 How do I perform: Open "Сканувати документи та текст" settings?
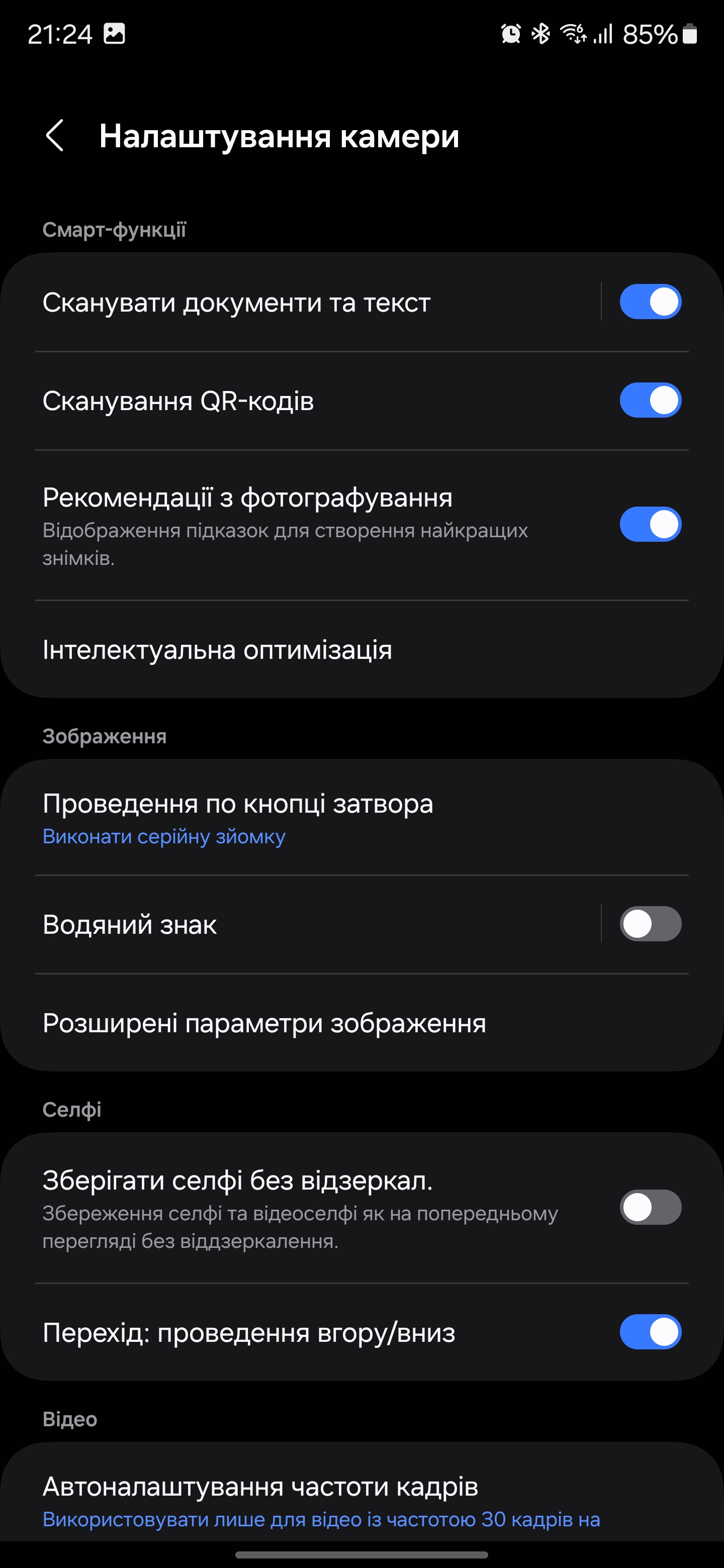click(x=236, y=303)
